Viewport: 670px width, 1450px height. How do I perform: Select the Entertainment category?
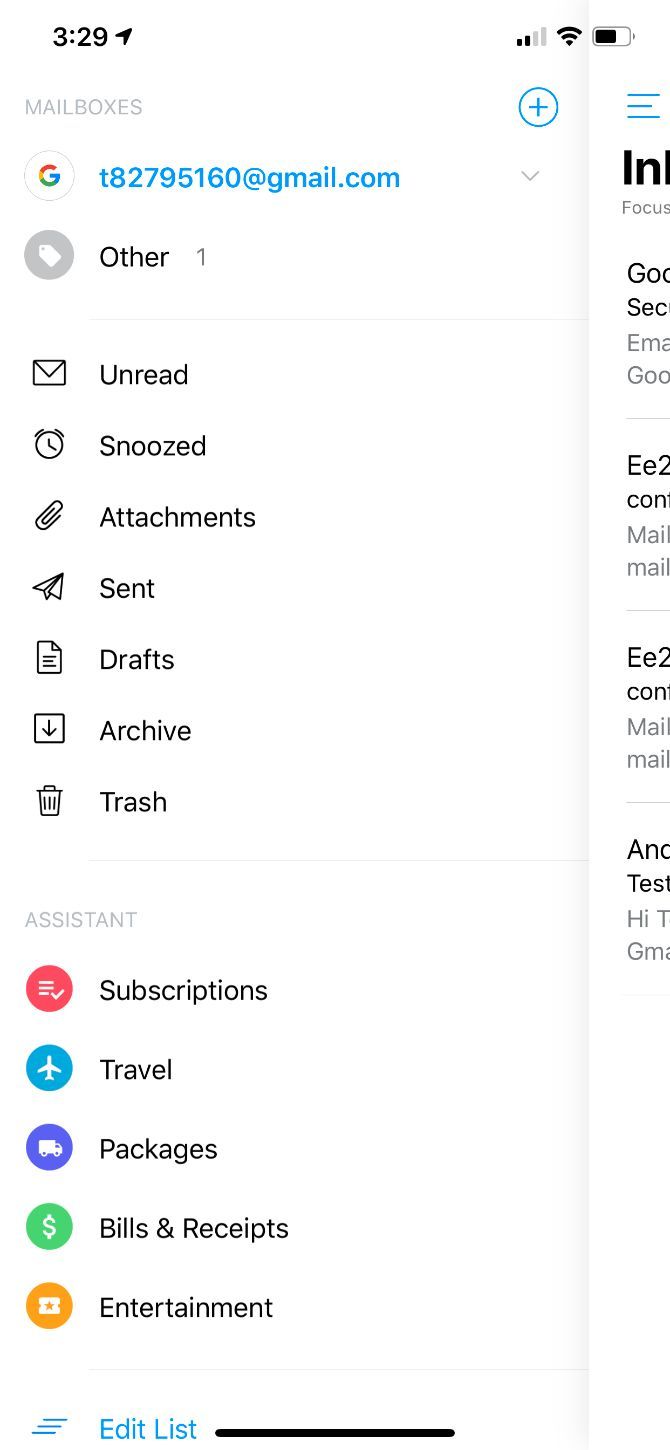(294, 1307)
